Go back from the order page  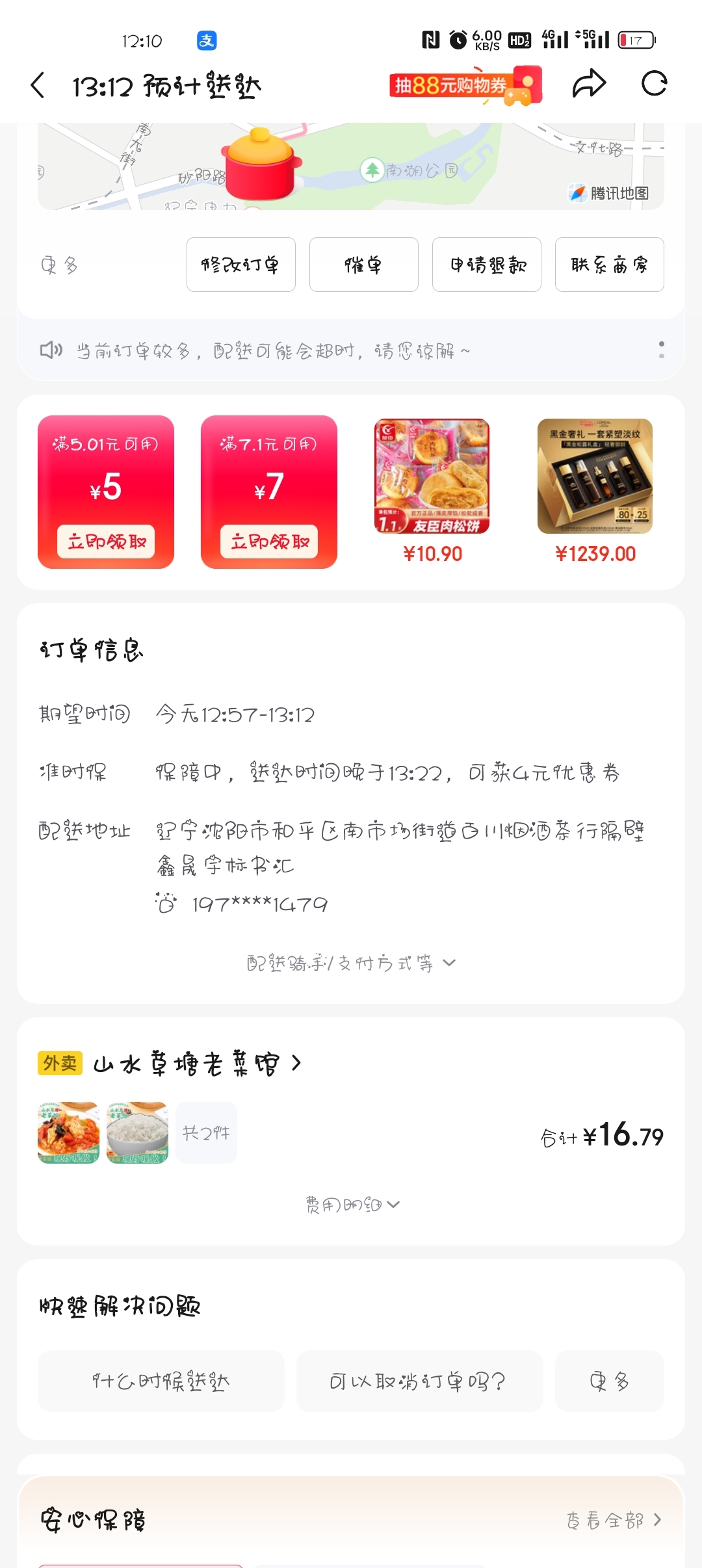click(38, 85)
